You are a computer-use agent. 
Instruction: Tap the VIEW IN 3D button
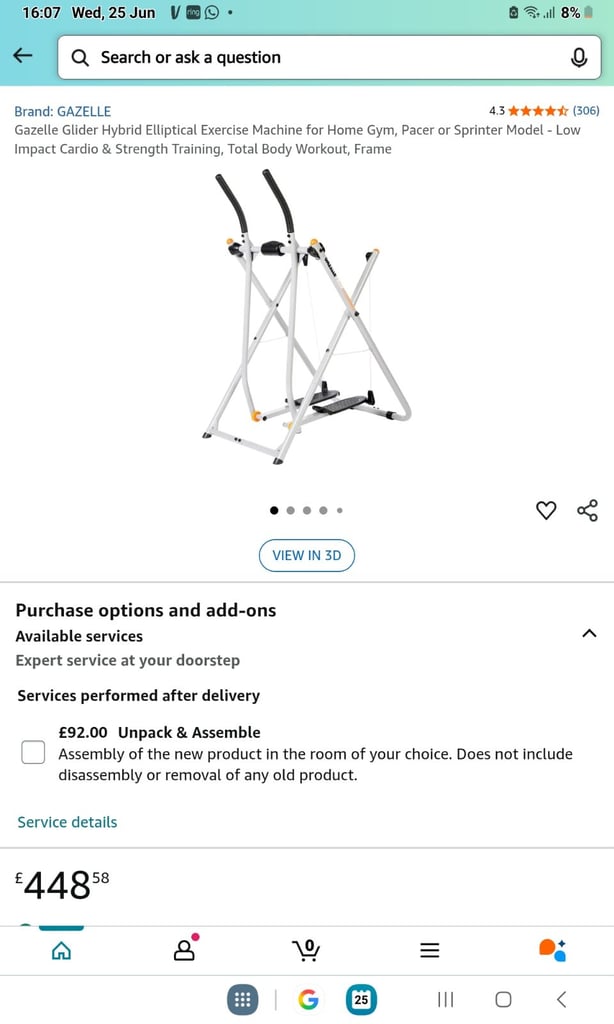[306, 555]
